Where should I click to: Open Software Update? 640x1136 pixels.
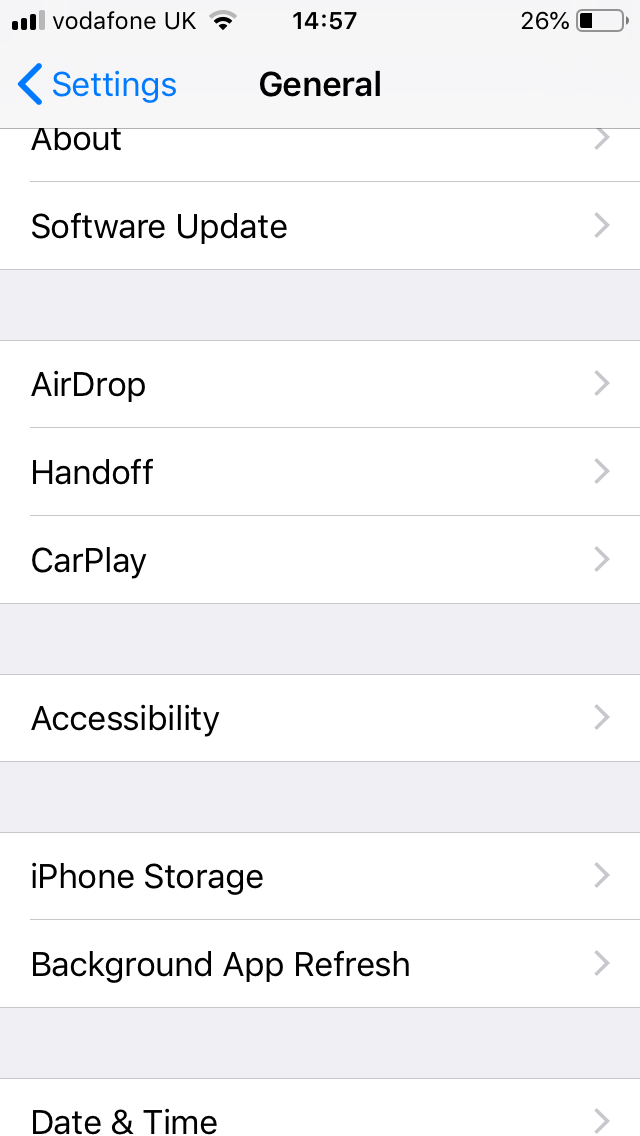click(320, 226)
